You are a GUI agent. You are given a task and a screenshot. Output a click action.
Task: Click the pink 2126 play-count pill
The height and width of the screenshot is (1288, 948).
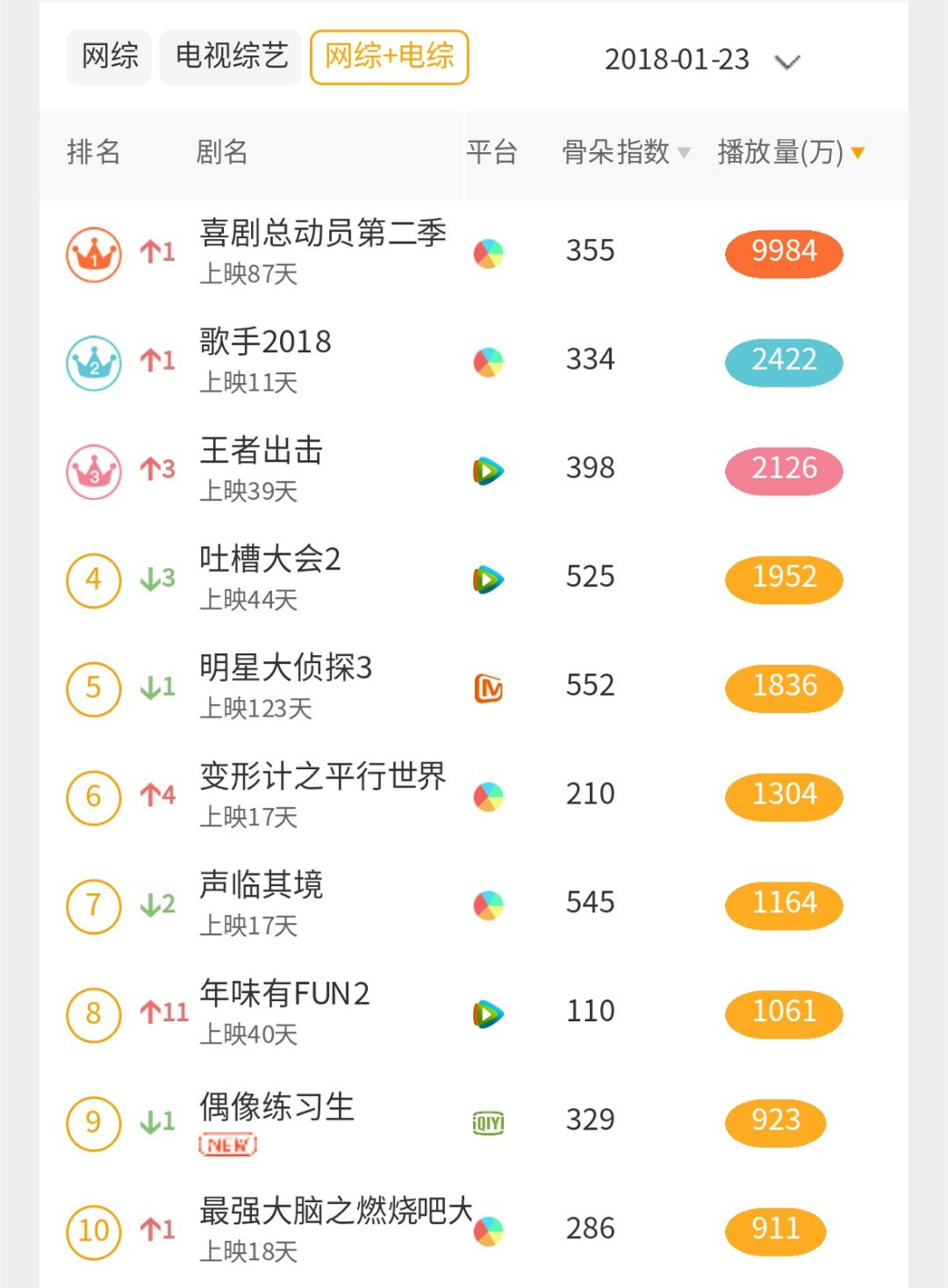(x=783, y=470)
